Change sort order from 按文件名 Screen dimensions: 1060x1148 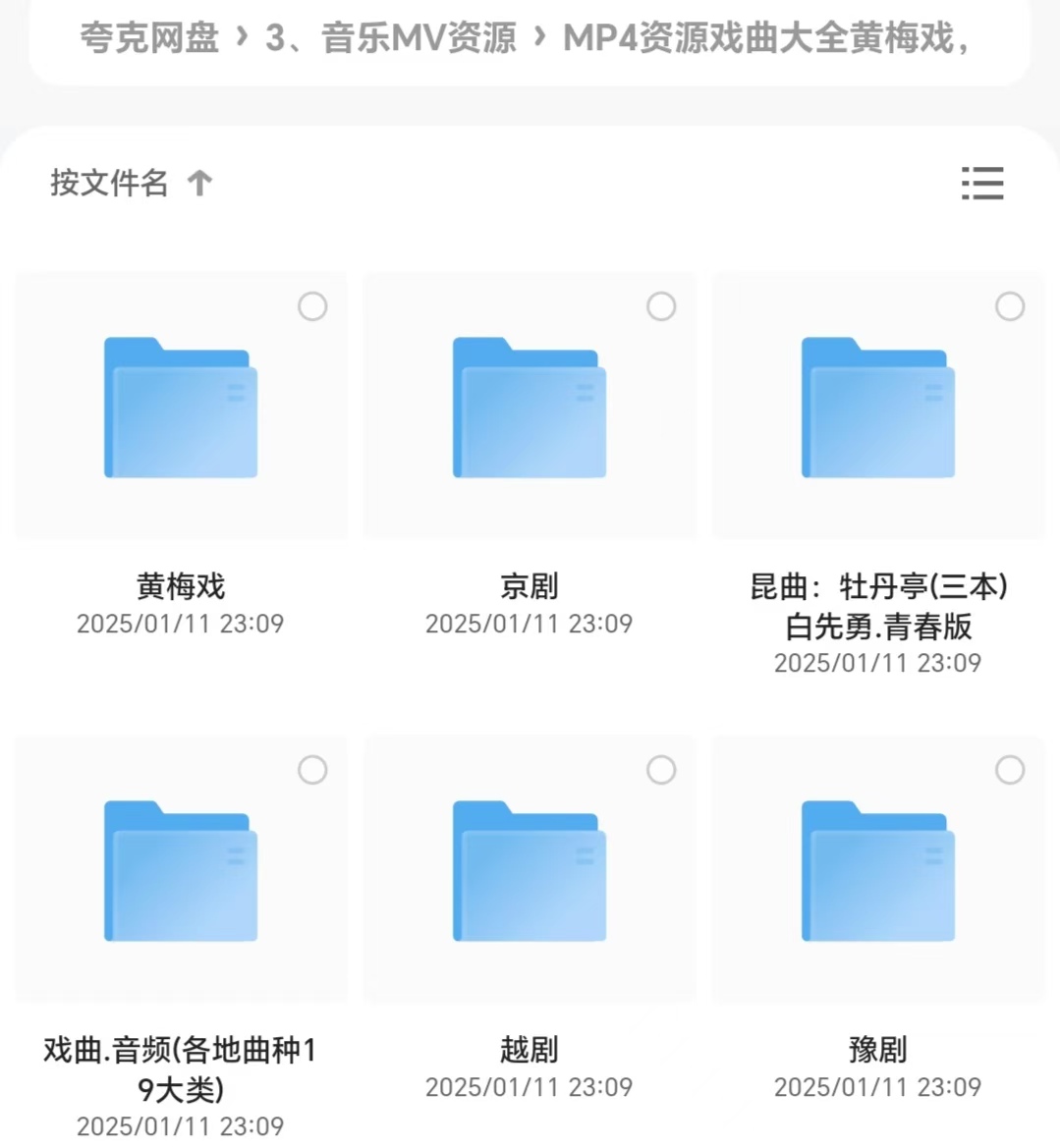coord(130,183)
